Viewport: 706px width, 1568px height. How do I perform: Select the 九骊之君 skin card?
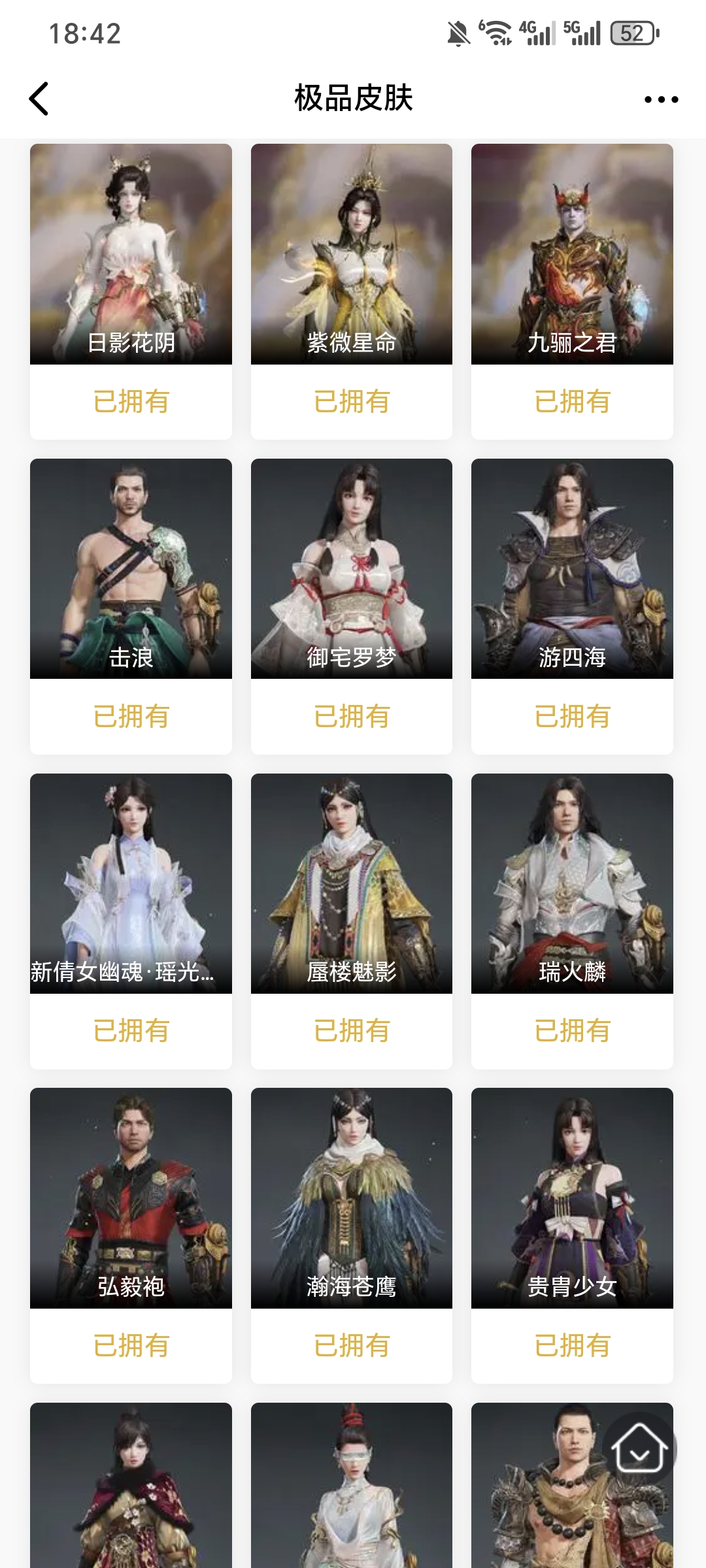coord(572,255)
